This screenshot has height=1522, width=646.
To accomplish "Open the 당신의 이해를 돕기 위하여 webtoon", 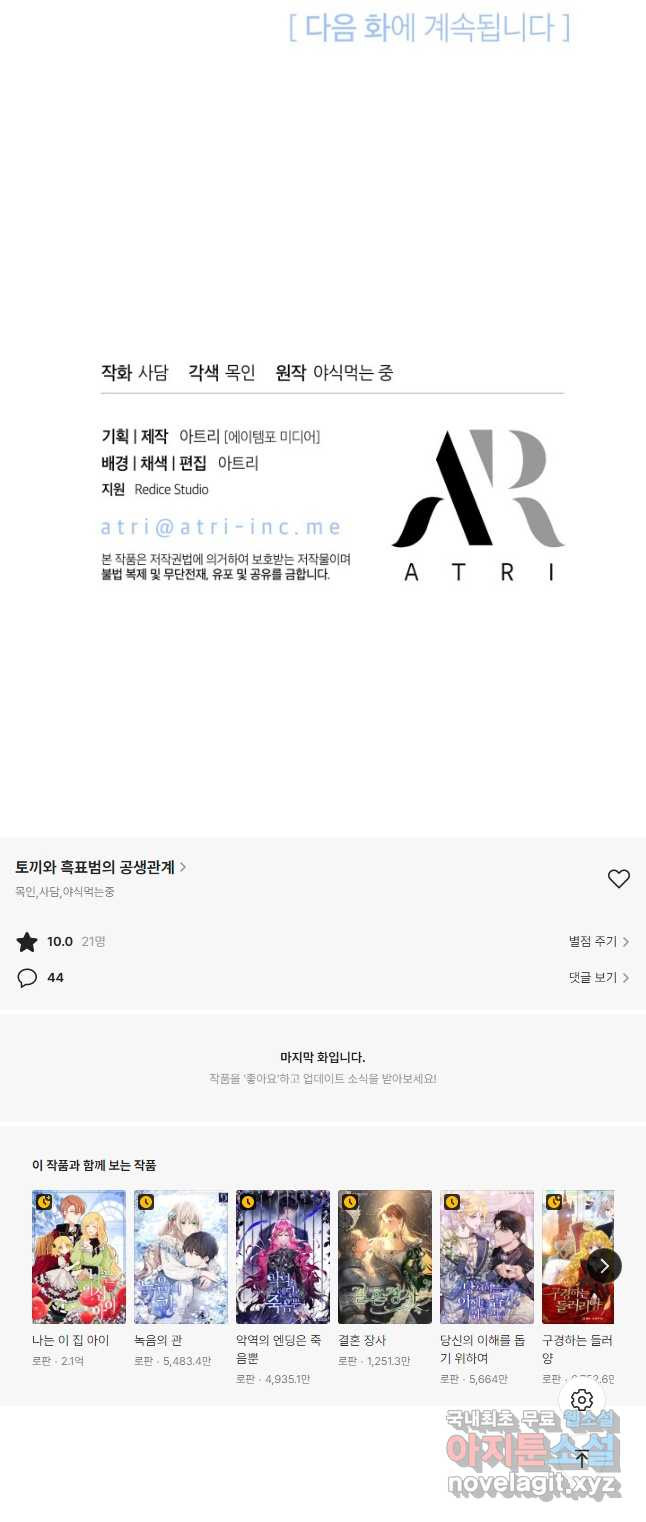I will (487, 1257).
